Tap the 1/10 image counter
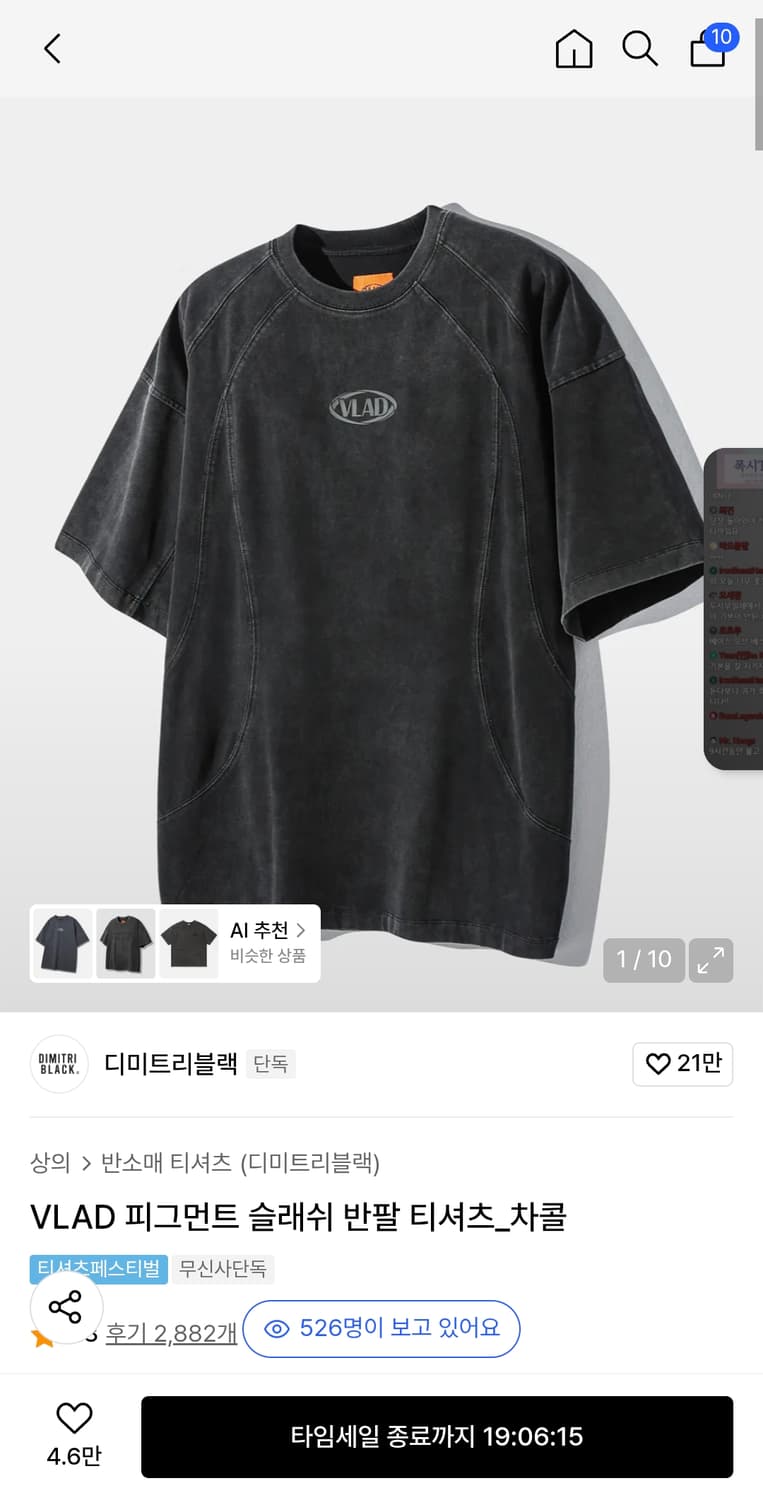This screenshot has height=1500, width=763. pos(643,960)
